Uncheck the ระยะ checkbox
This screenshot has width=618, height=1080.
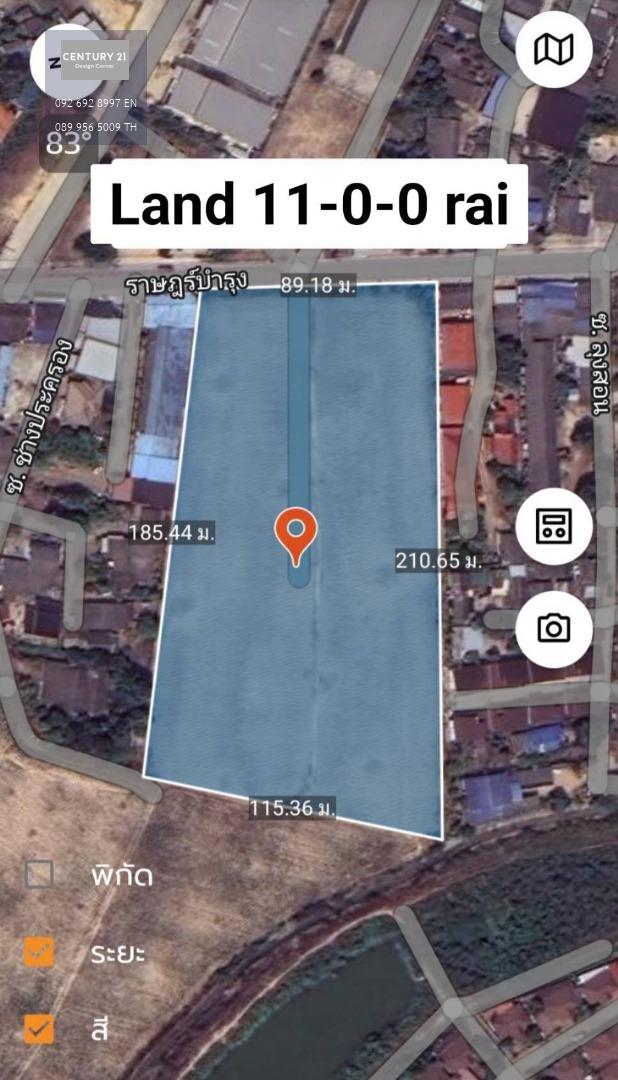[39, 951]
